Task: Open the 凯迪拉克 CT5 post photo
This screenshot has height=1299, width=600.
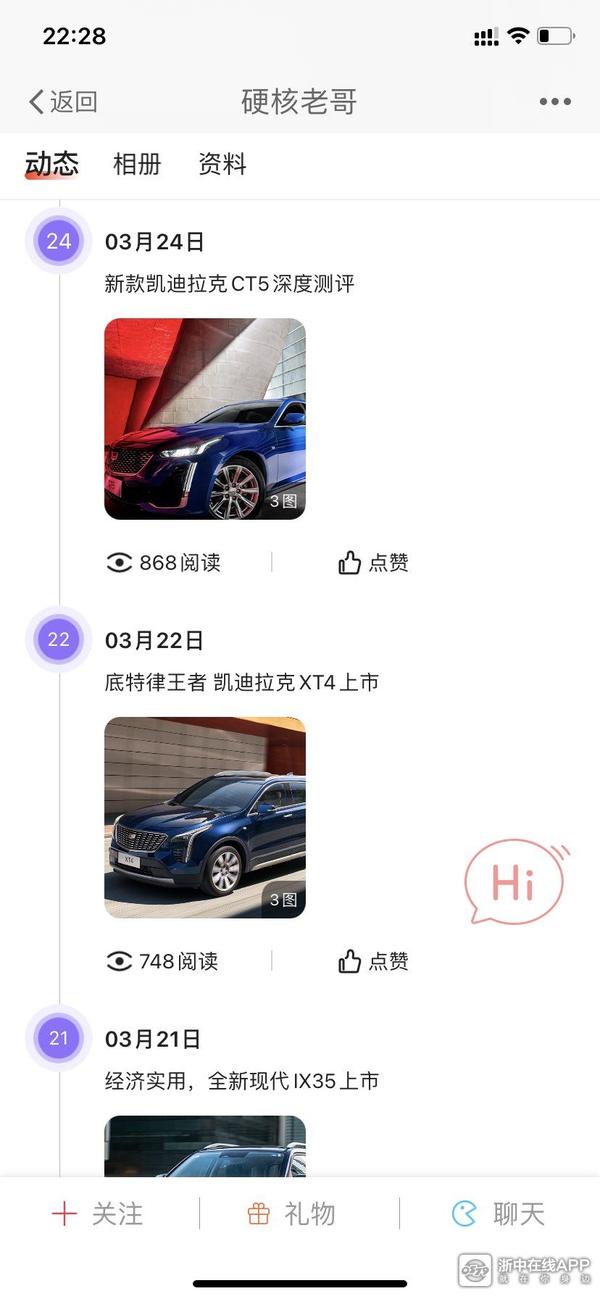Action: point(205,419)
